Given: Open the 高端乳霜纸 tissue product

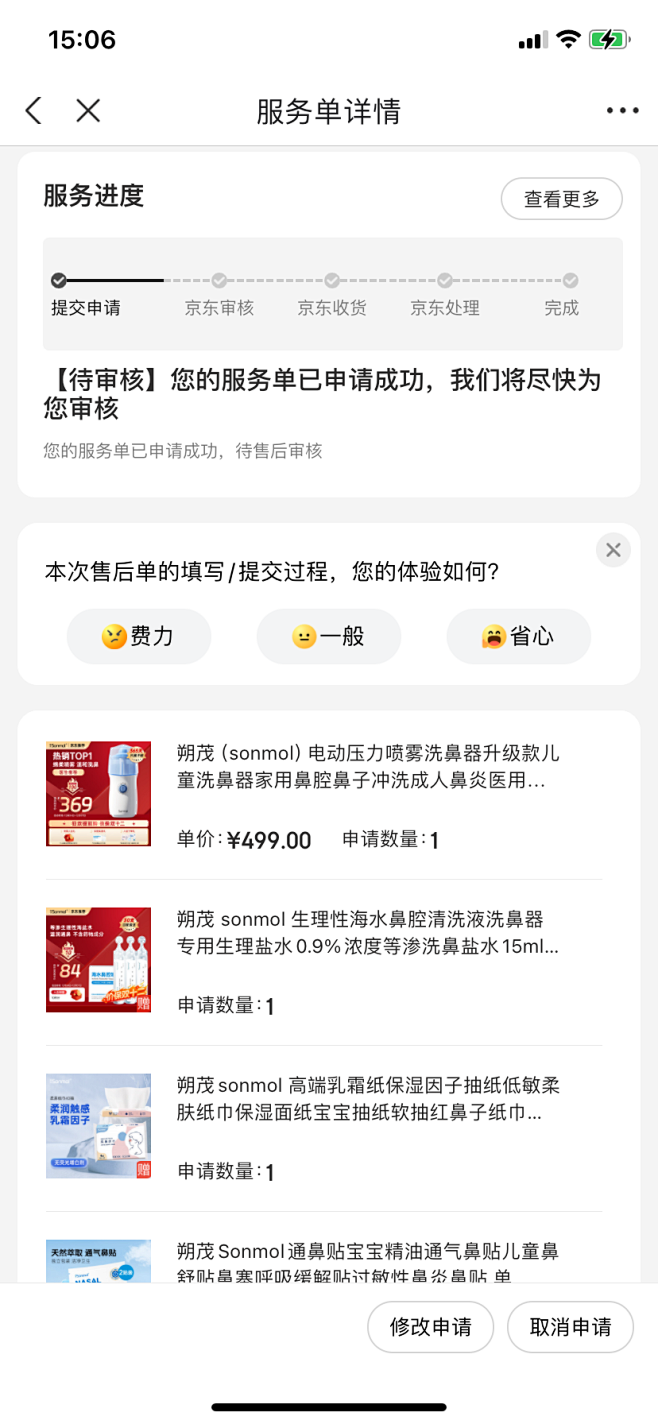Looking at the screenshot, I should pyautogui.click(x=324, y=1128).
